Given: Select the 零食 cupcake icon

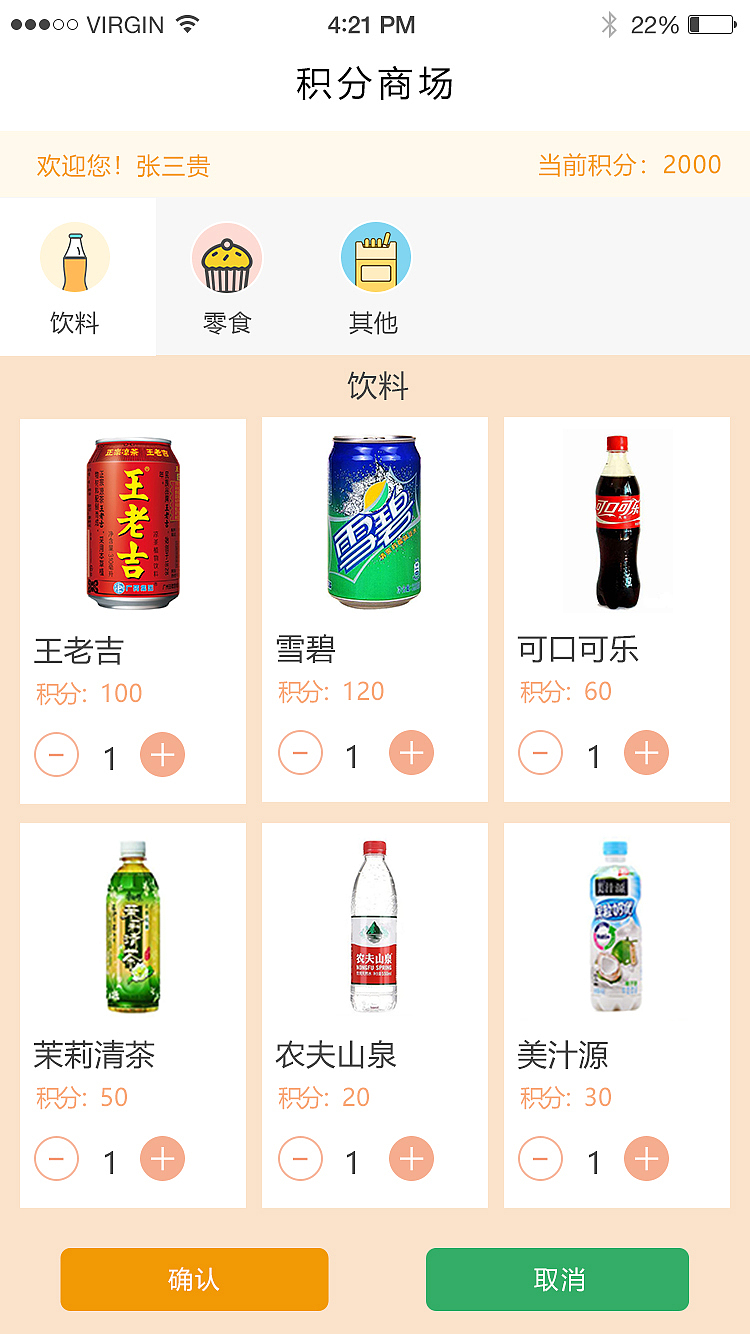Looking at the screenshot, I should coord(226,257).
